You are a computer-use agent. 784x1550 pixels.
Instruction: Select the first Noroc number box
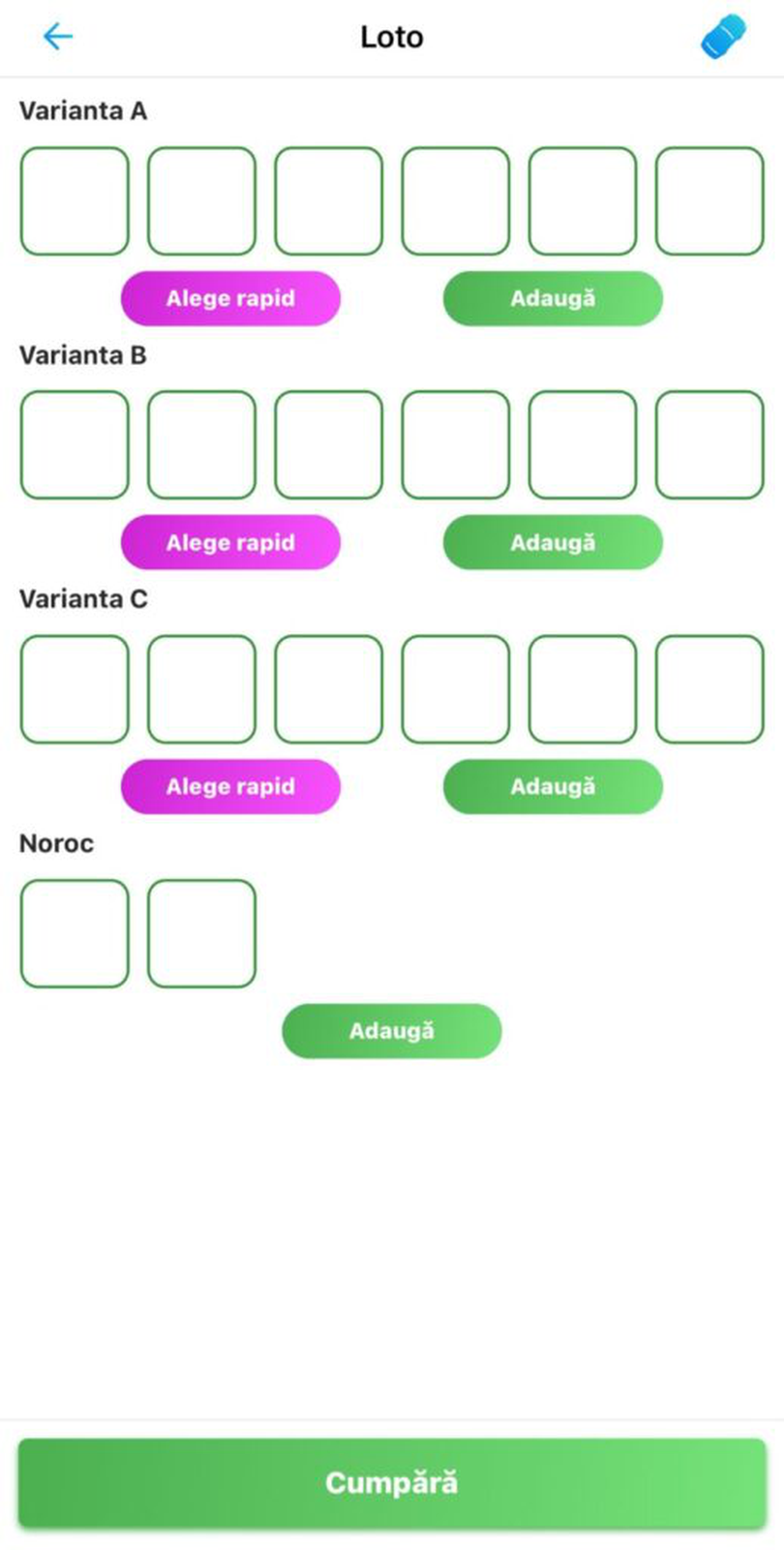tap(75, 932)
